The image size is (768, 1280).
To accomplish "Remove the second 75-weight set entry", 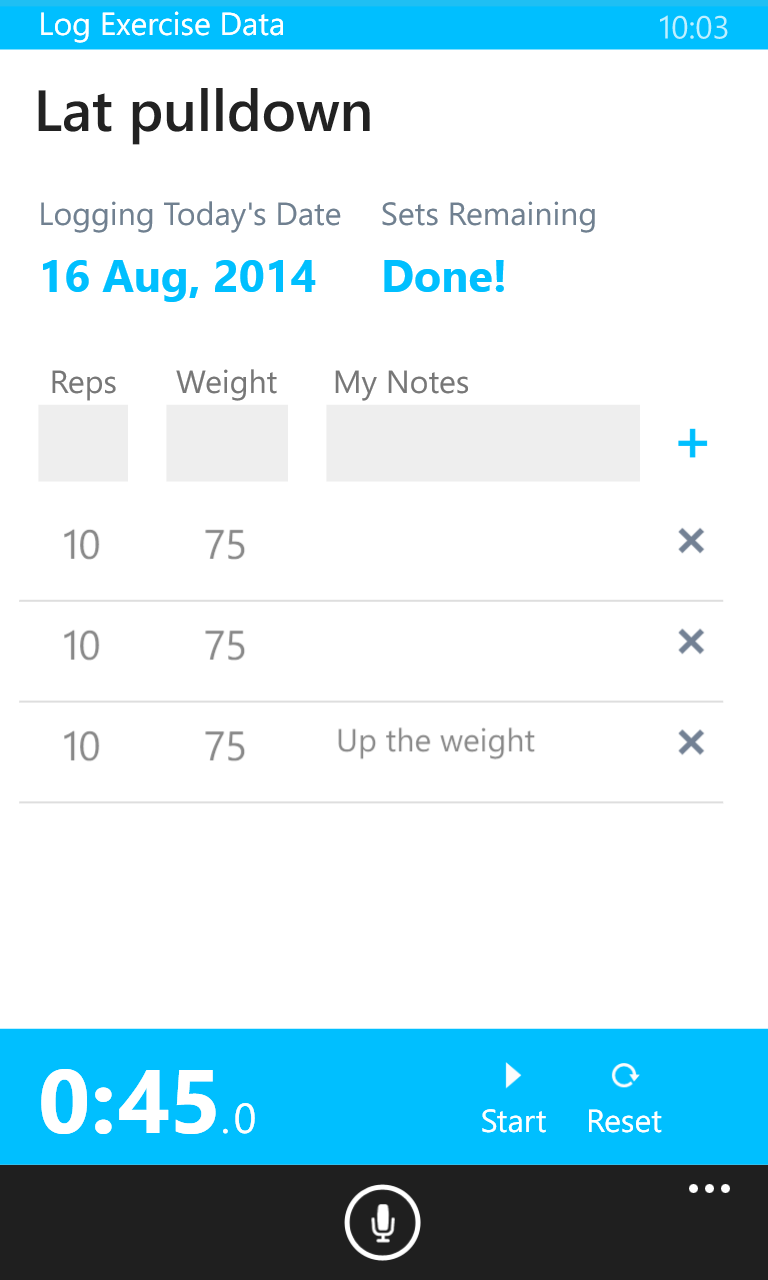I will point(691,641).
